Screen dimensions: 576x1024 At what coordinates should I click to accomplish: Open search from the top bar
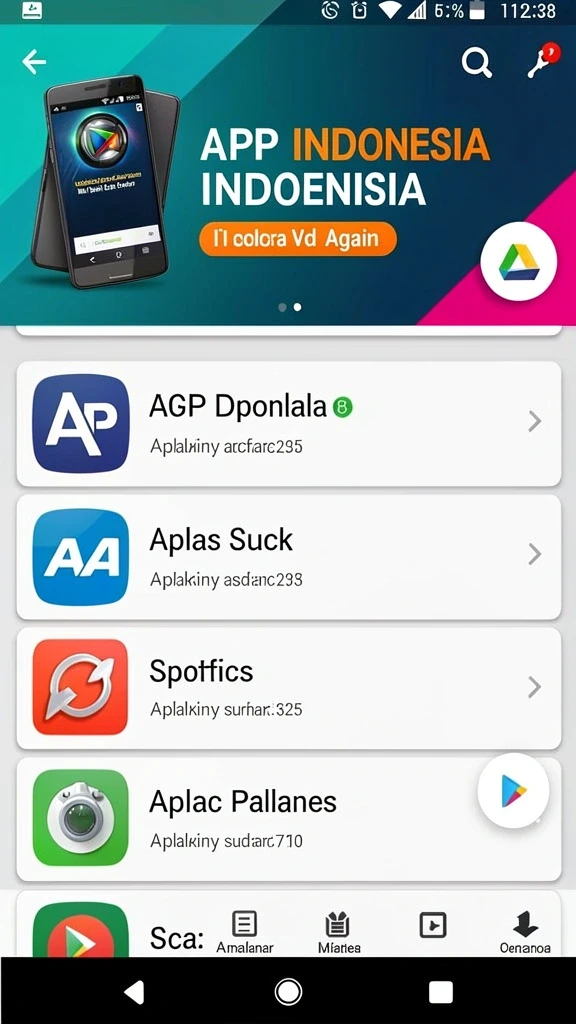476,63
